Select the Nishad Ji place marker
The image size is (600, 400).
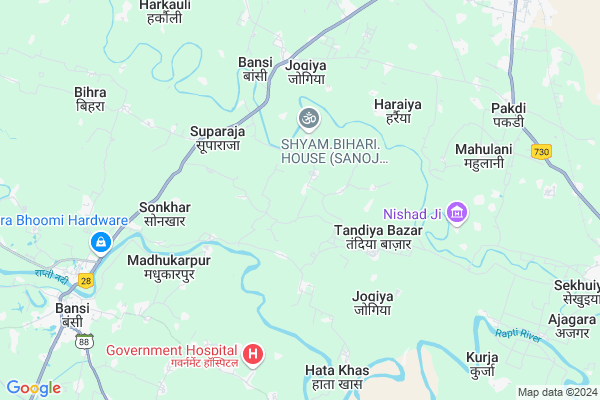[x=458, y=212]
